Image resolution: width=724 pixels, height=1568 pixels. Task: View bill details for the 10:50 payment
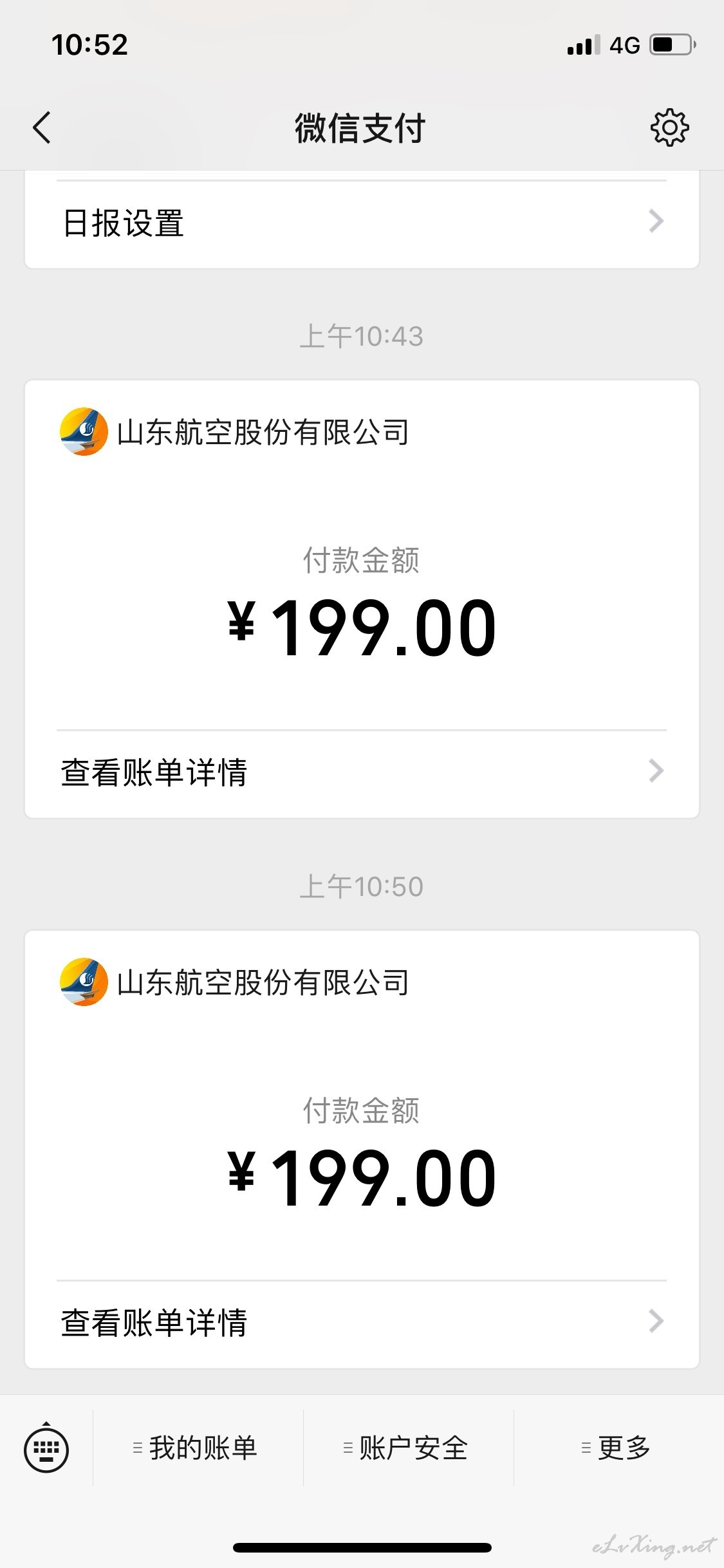[362, 1323]
